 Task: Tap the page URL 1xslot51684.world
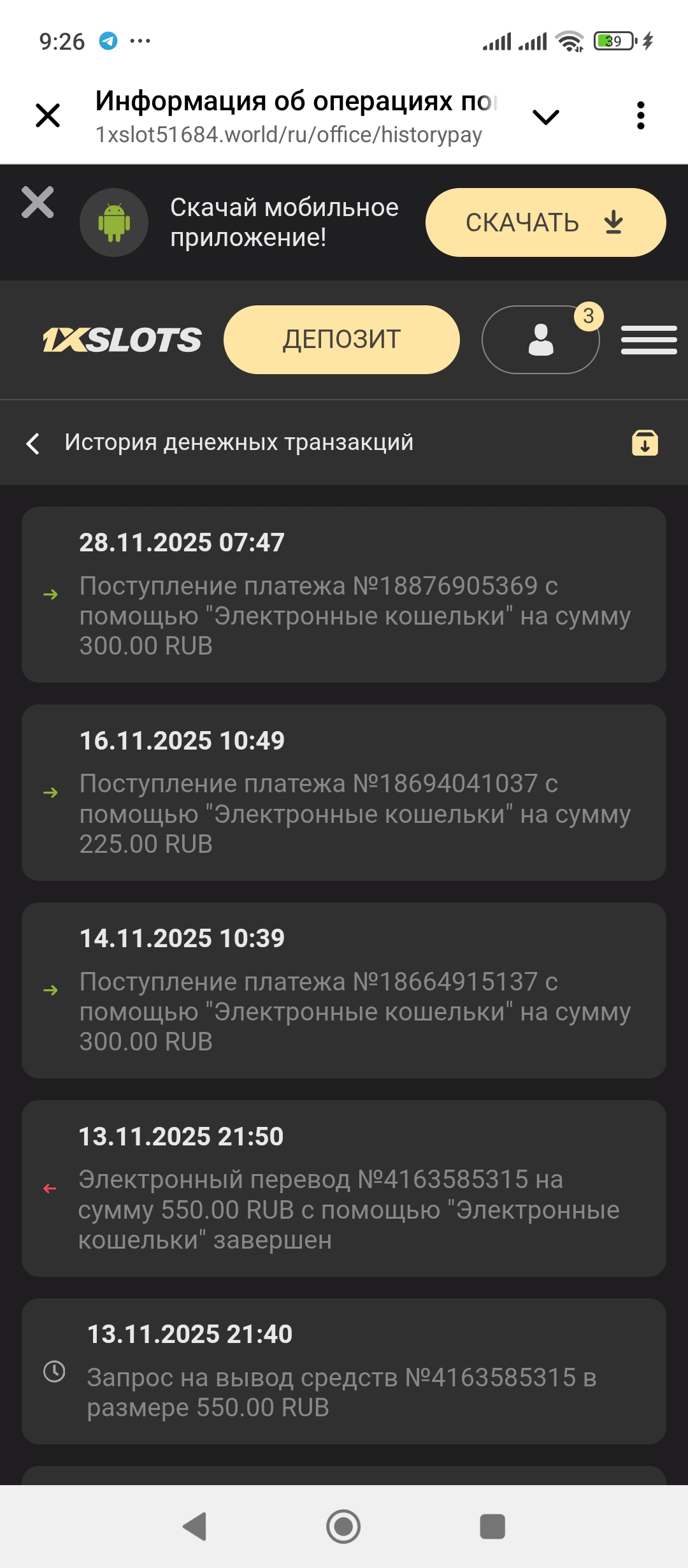tap(290, 134)
